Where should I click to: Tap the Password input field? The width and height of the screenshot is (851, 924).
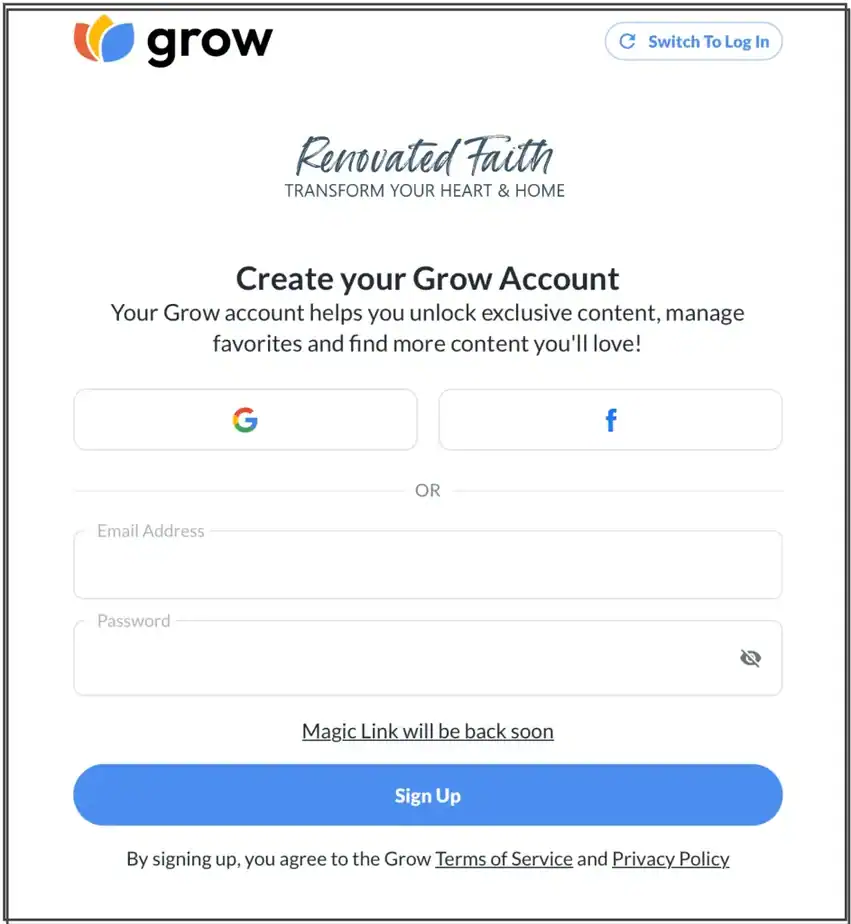pyautogui.click(x=400, y=659)
